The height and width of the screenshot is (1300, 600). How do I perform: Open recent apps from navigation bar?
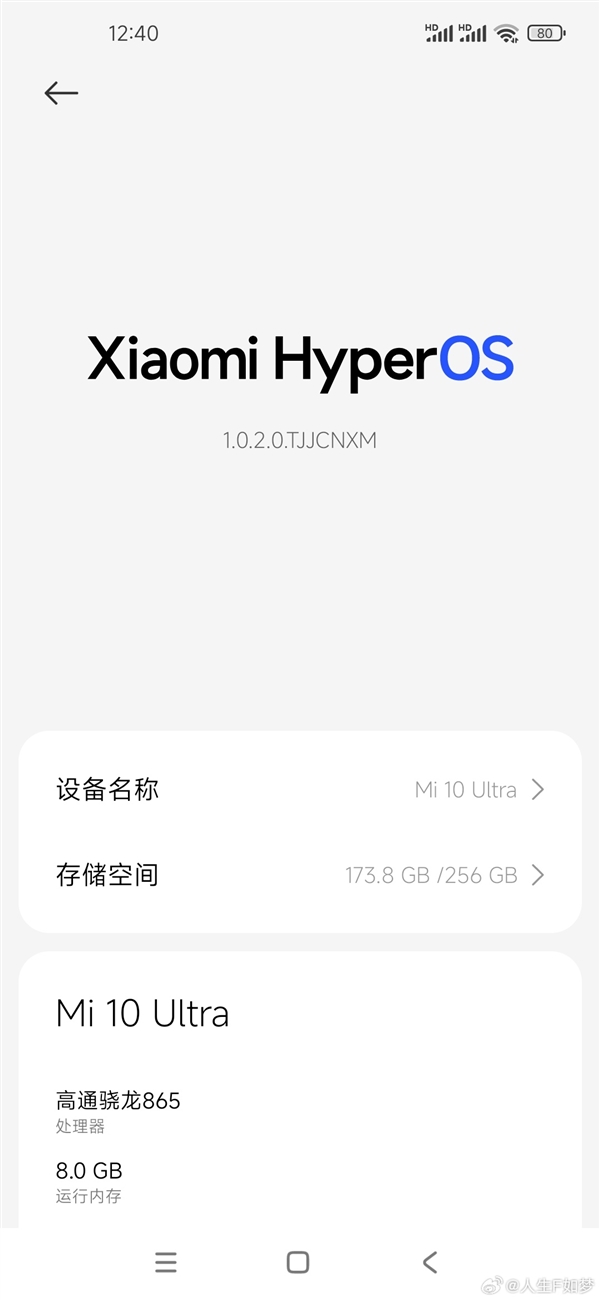pos(166,1262)
